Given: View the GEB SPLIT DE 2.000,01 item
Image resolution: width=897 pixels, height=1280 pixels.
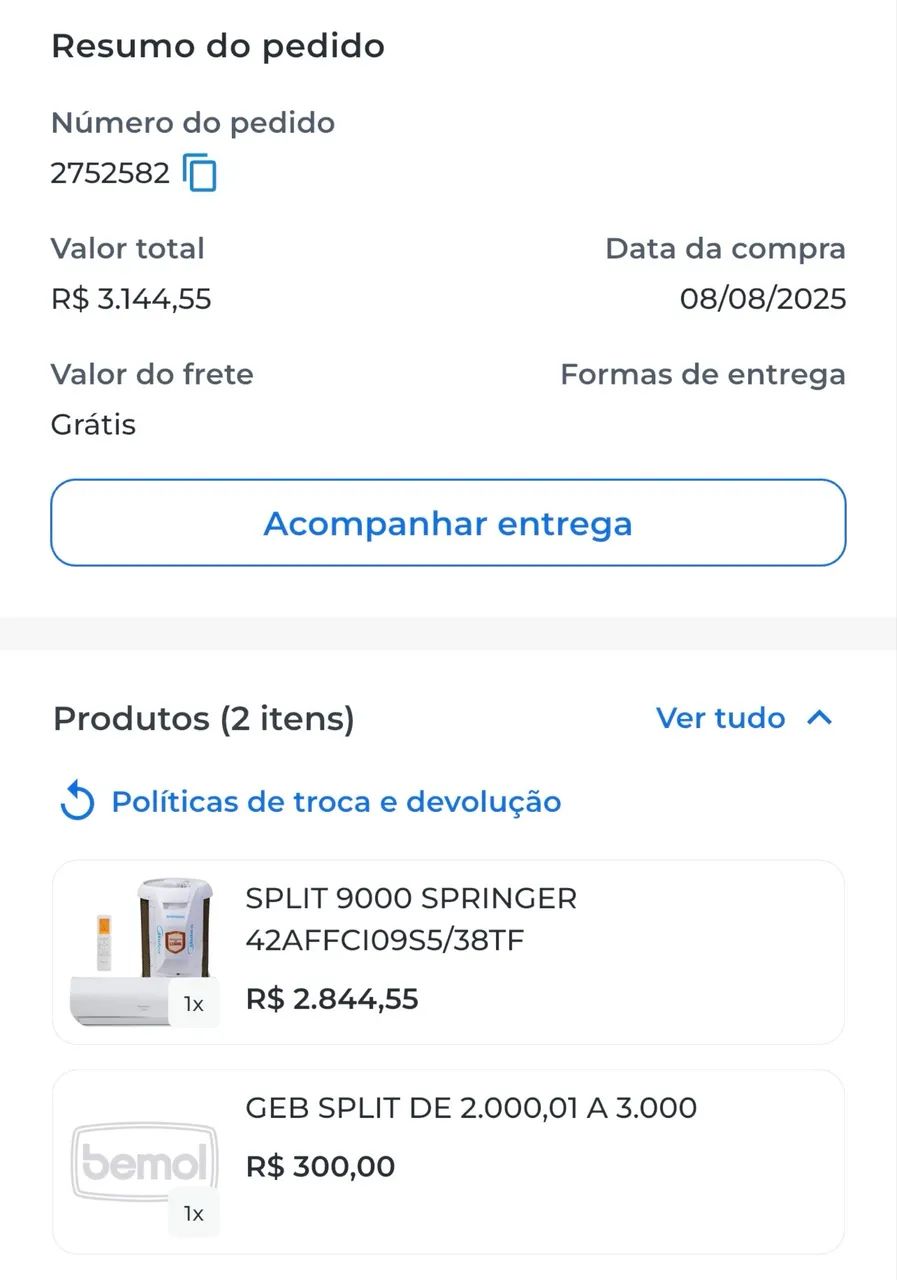Looking at the screenshot, I should [448, 1161].
